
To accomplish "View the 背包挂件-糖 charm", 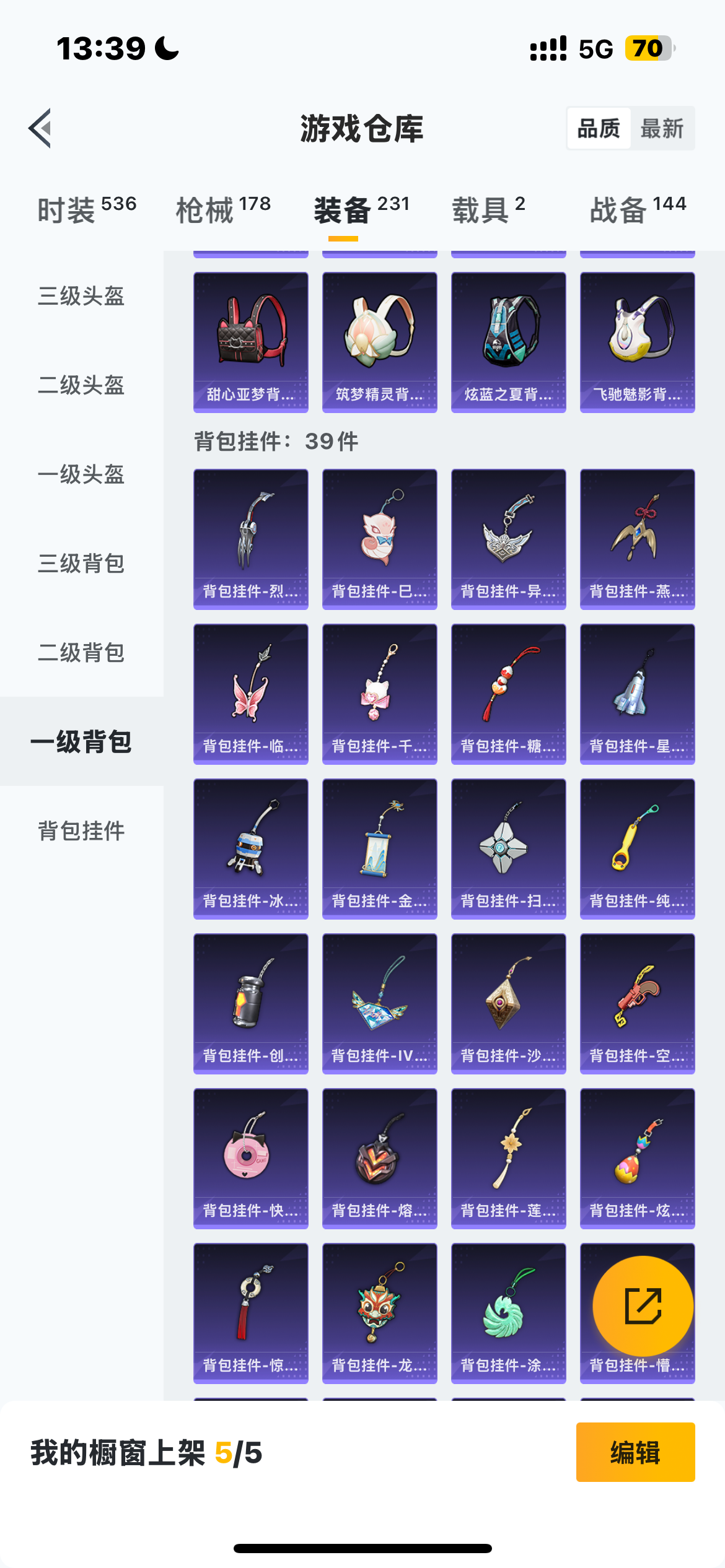I will tap(509, 694).
